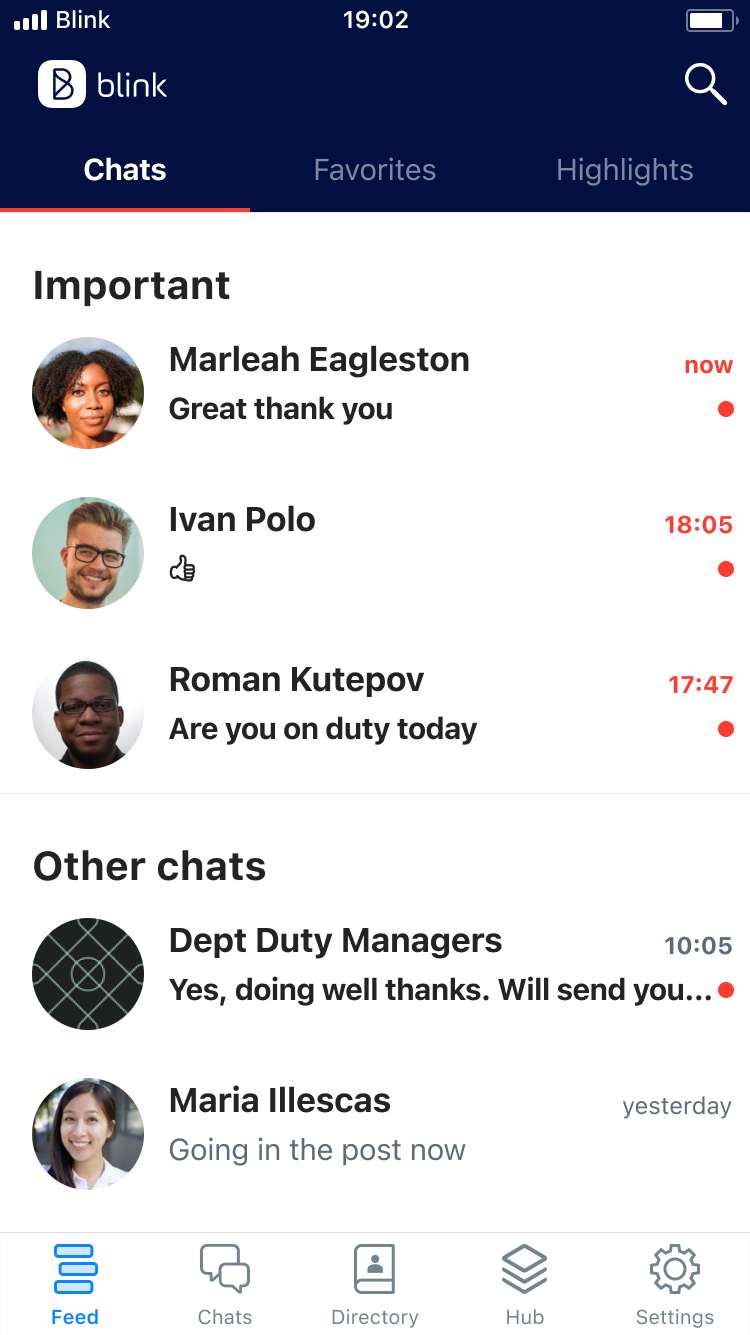The height and width of the screenshot is (1335, 750).
Task: Tap Chats in the bottom navigation
Action: pyautogui.click(x=225, y=1285)
